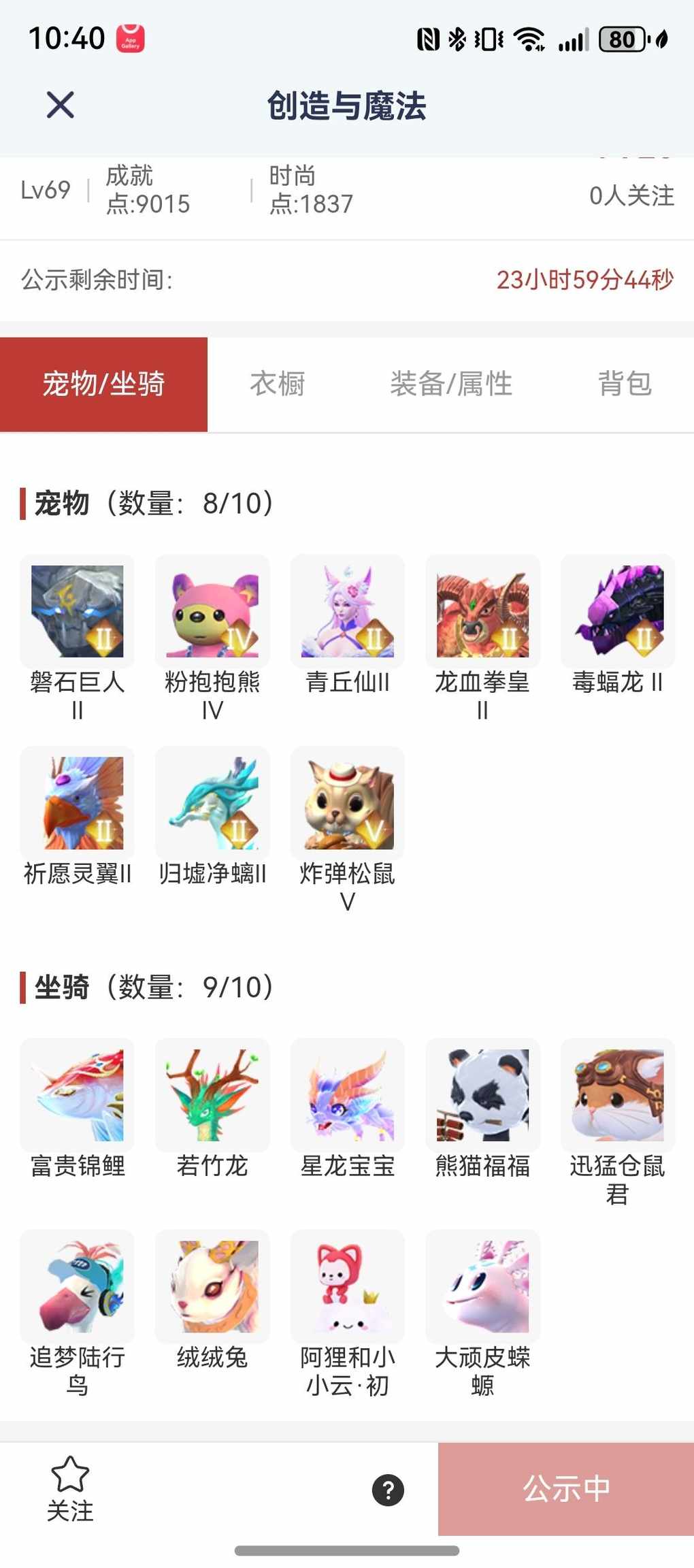This screenshot has height=1568, width=694.
Task: Close the 创造与魔法 page
Action: click(60, 105)
